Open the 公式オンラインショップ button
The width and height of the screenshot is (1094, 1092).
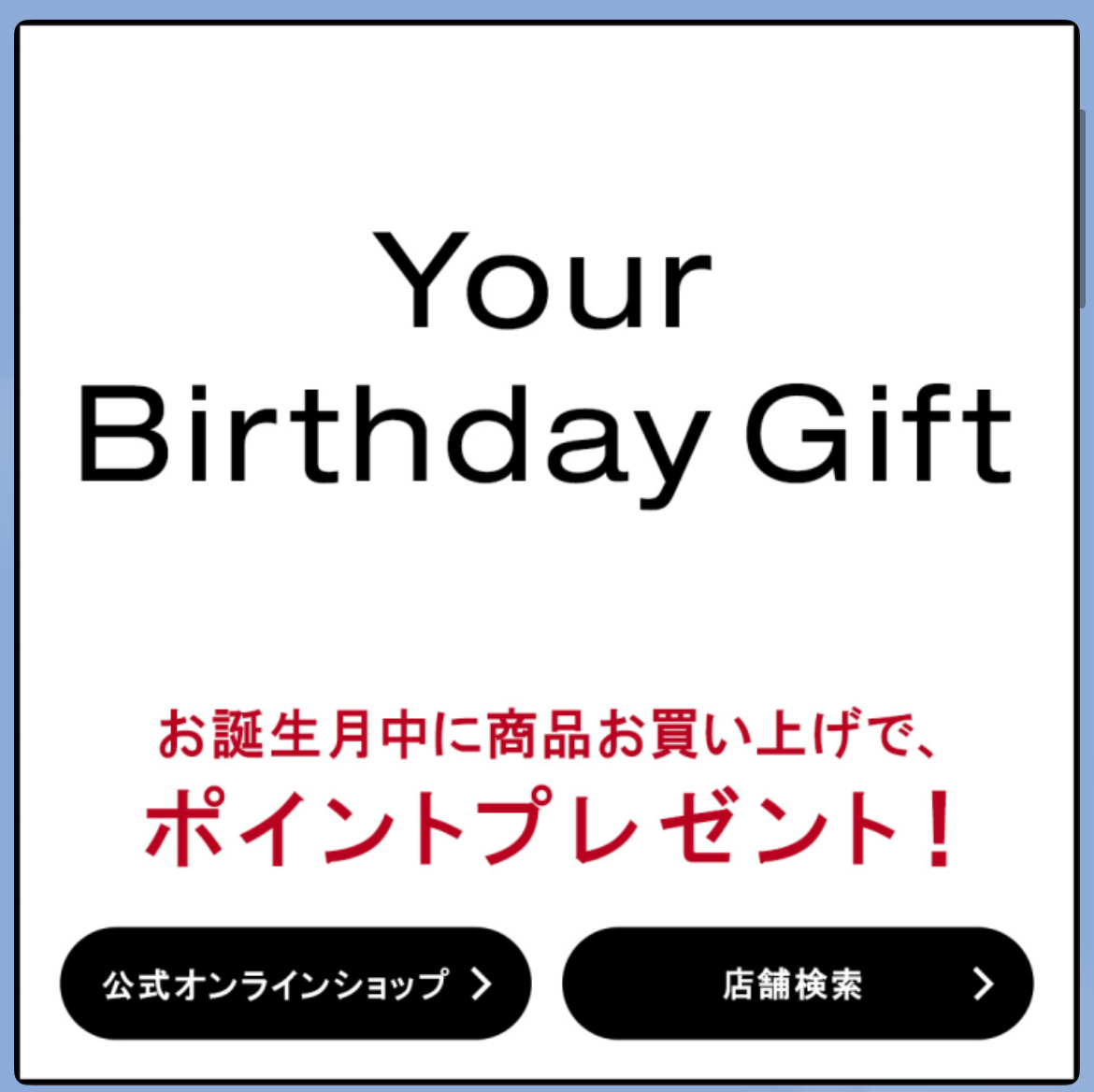(x=295, y=984)
